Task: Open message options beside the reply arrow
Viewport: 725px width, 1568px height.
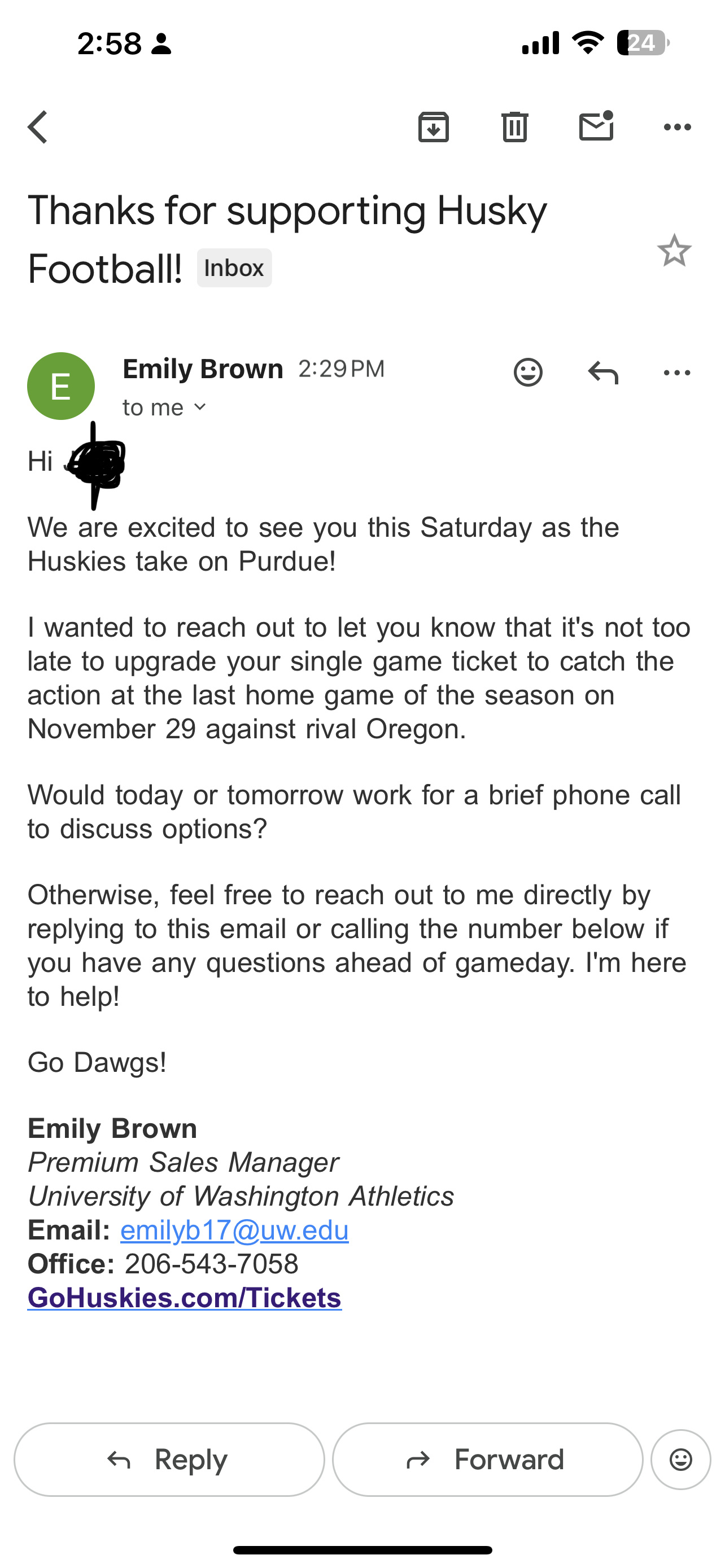Action: click(x=677, y=372)
